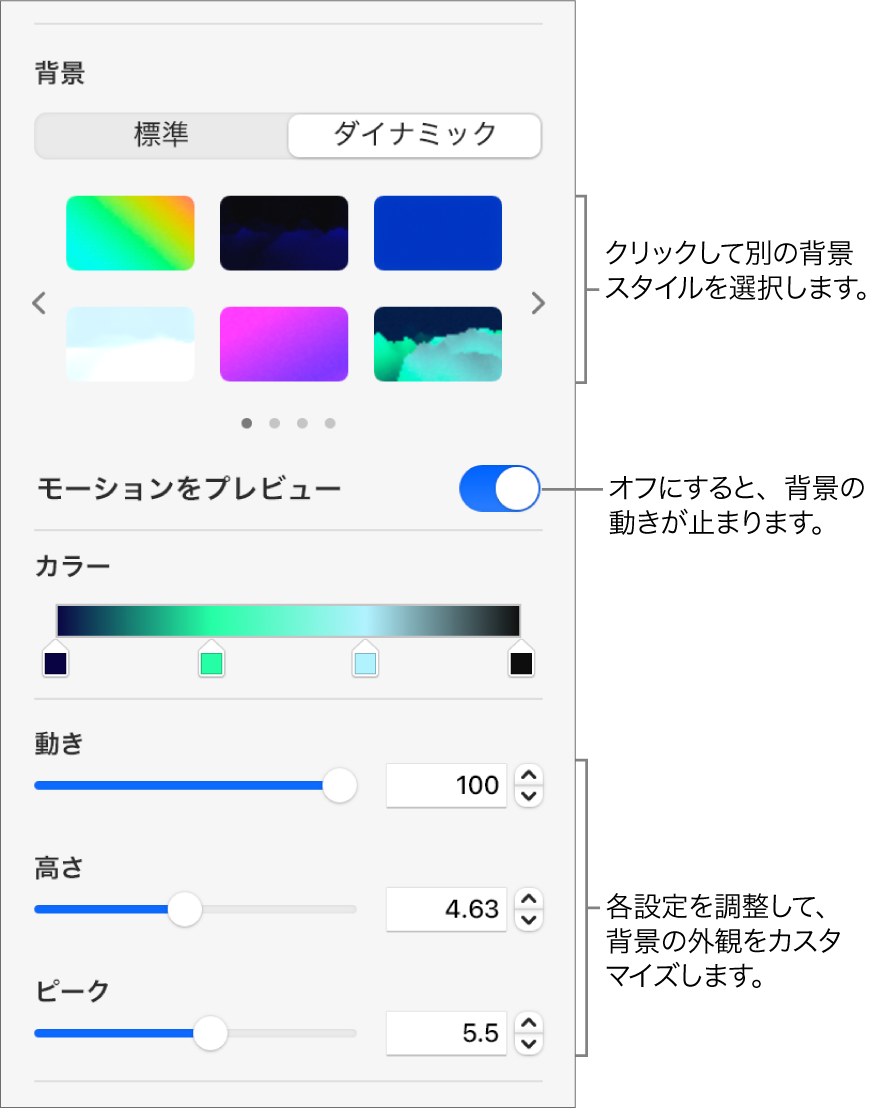This screenshot has width=892, height=1108.
Task: Disable the モーションをプレビュー toggle
Action: pyautogui.click(x=499, y=489)
